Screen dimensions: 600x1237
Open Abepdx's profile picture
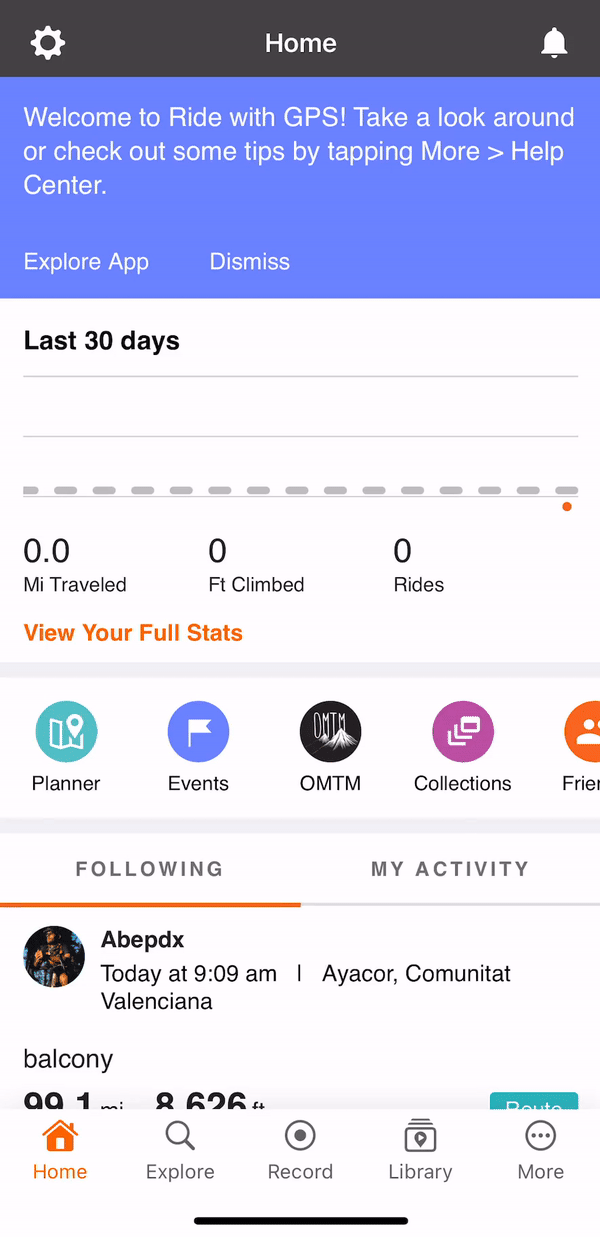coord(54,956)
